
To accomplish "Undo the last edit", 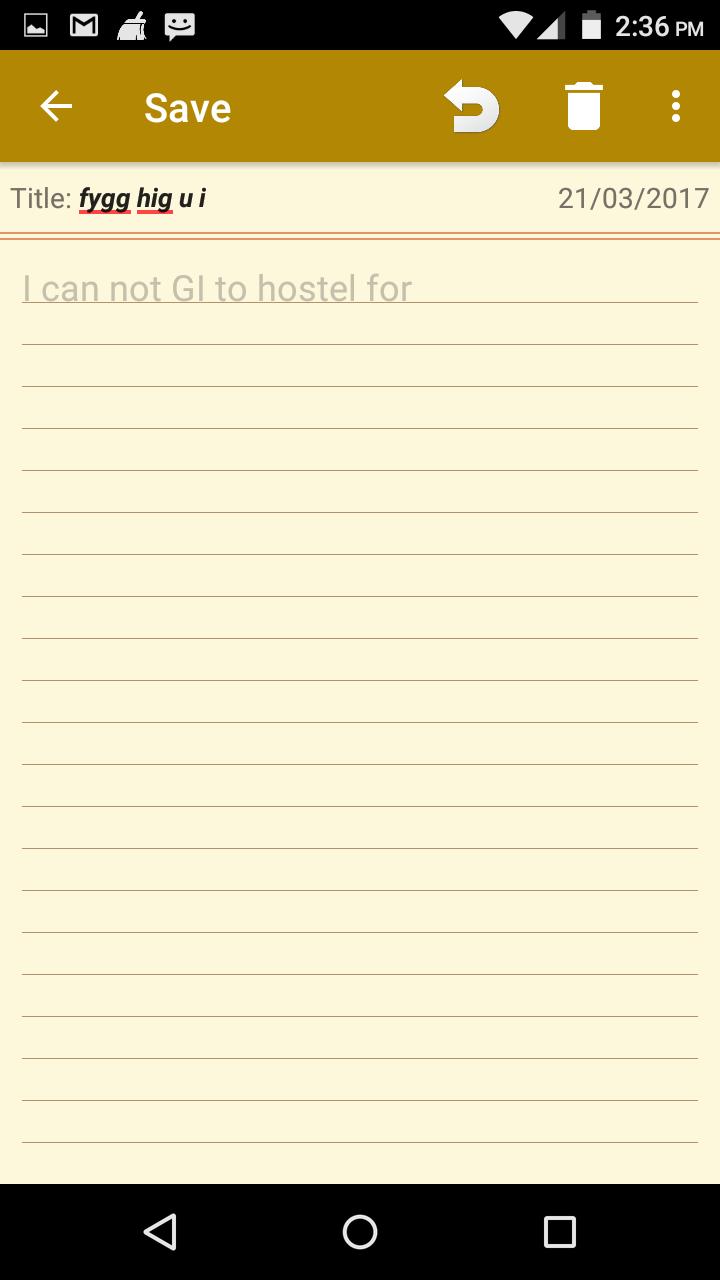I will [472, 106].
